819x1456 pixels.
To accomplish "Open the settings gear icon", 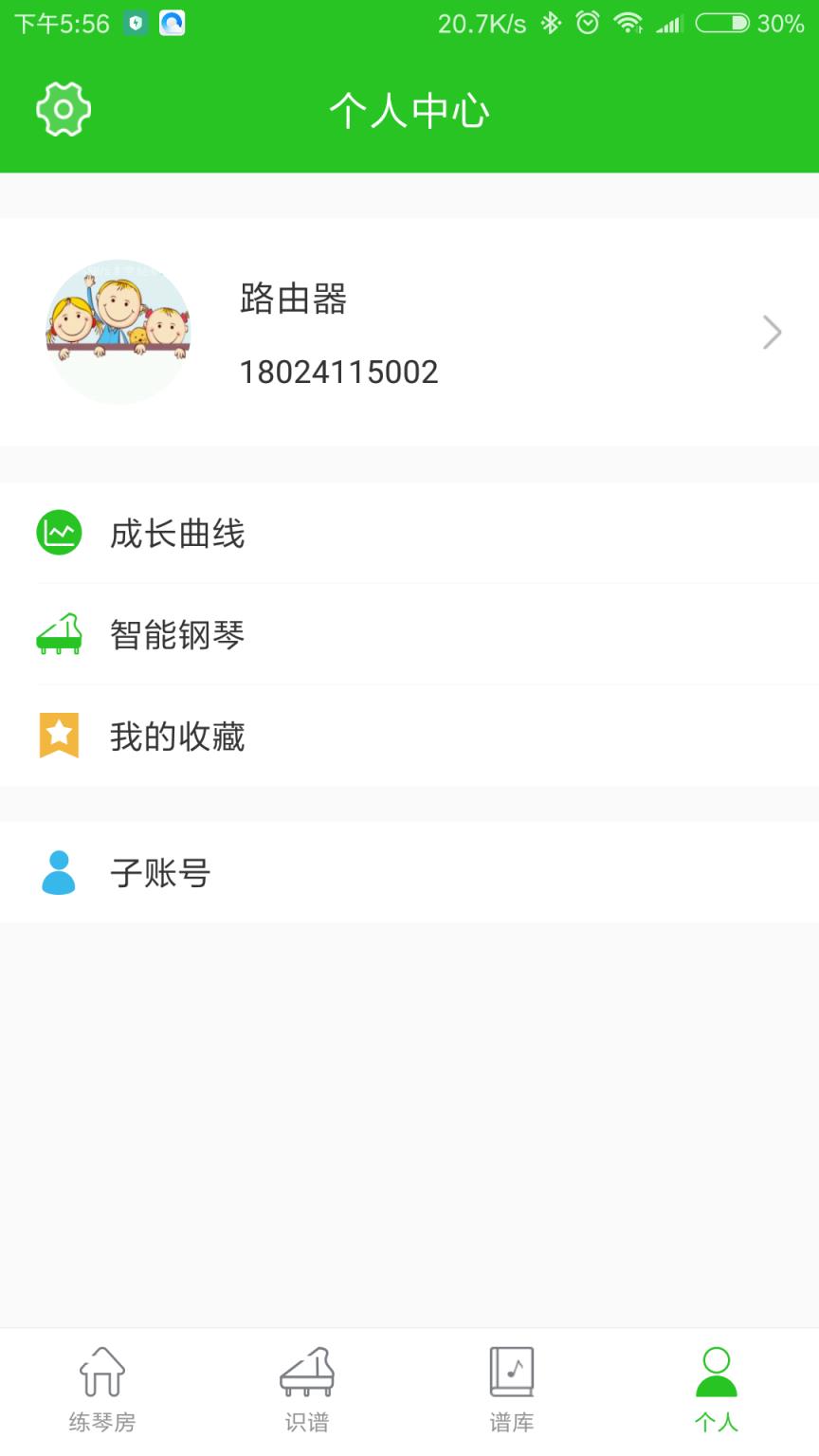I will tap(63, 108).
